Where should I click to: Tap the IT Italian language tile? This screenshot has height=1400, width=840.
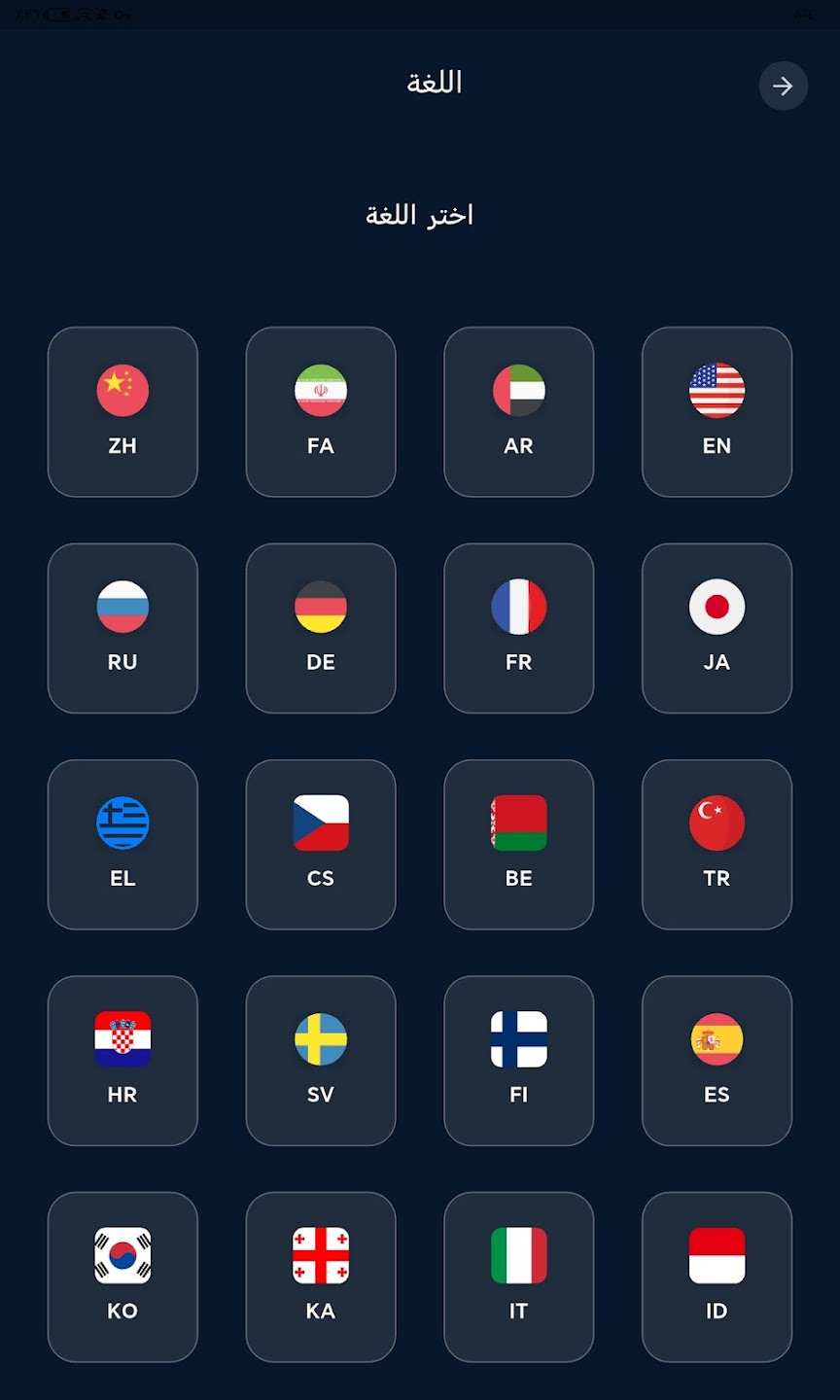(x=519, y=1277)
